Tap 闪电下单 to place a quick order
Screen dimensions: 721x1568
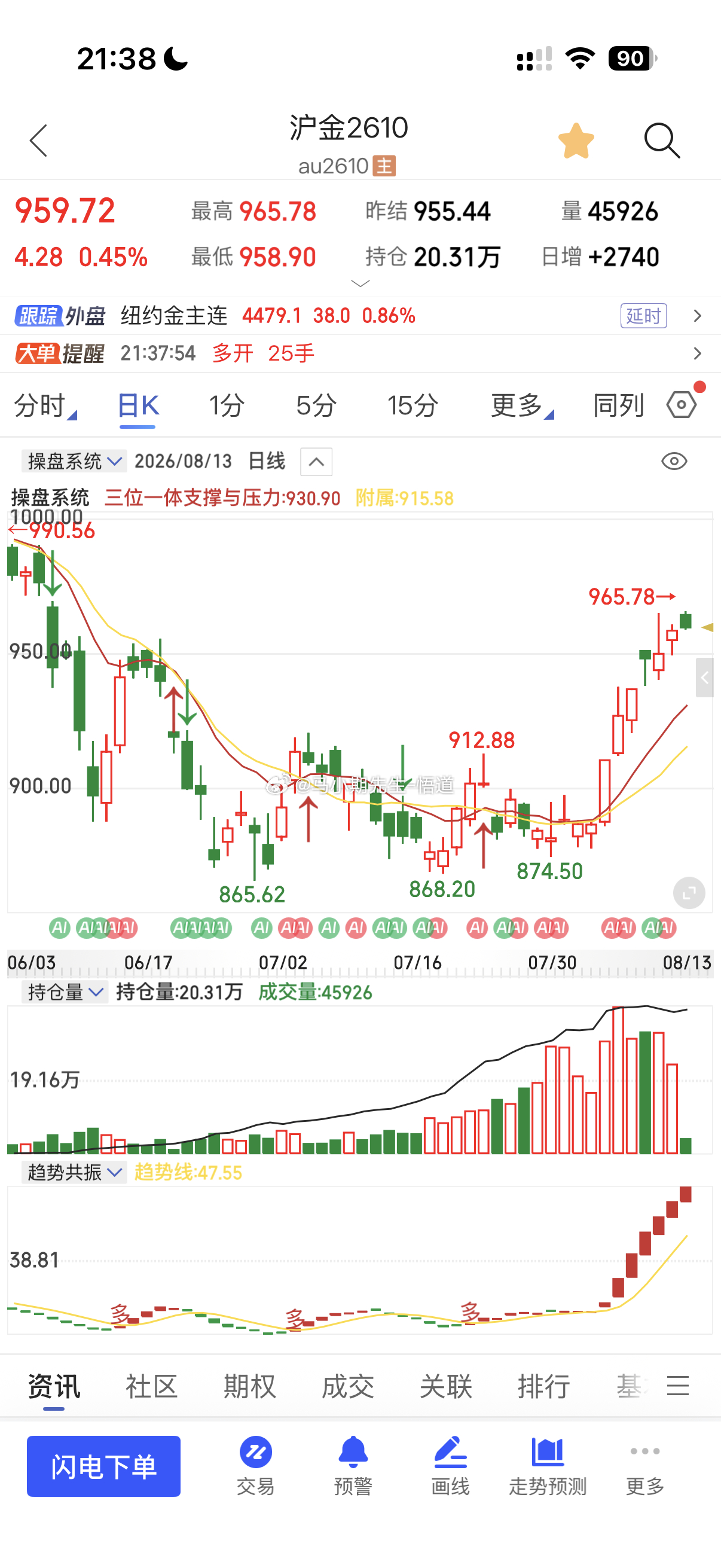coord(103,1466)
